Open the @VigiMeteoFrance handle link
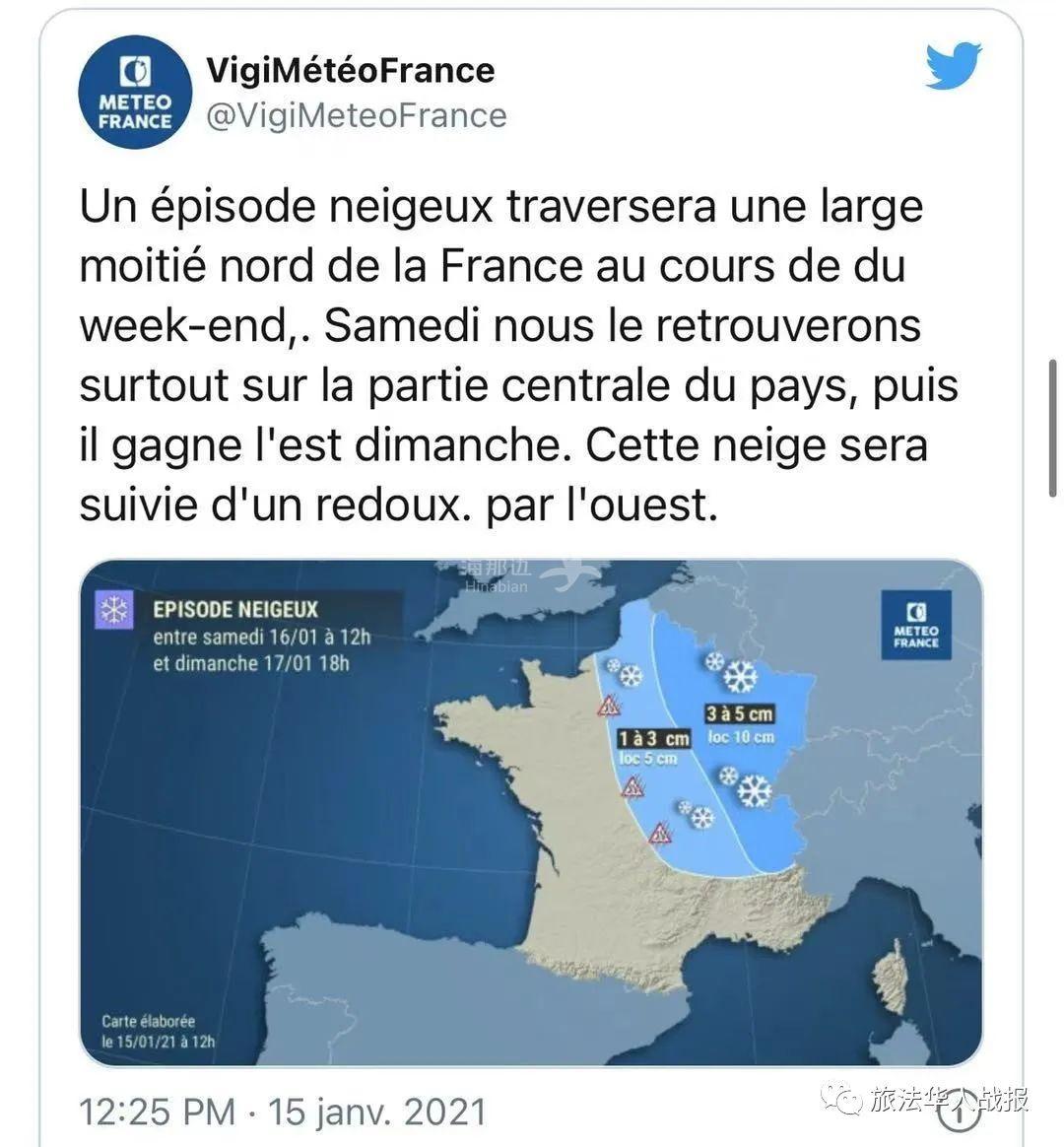The image size is (1064, 1147). 356,115
